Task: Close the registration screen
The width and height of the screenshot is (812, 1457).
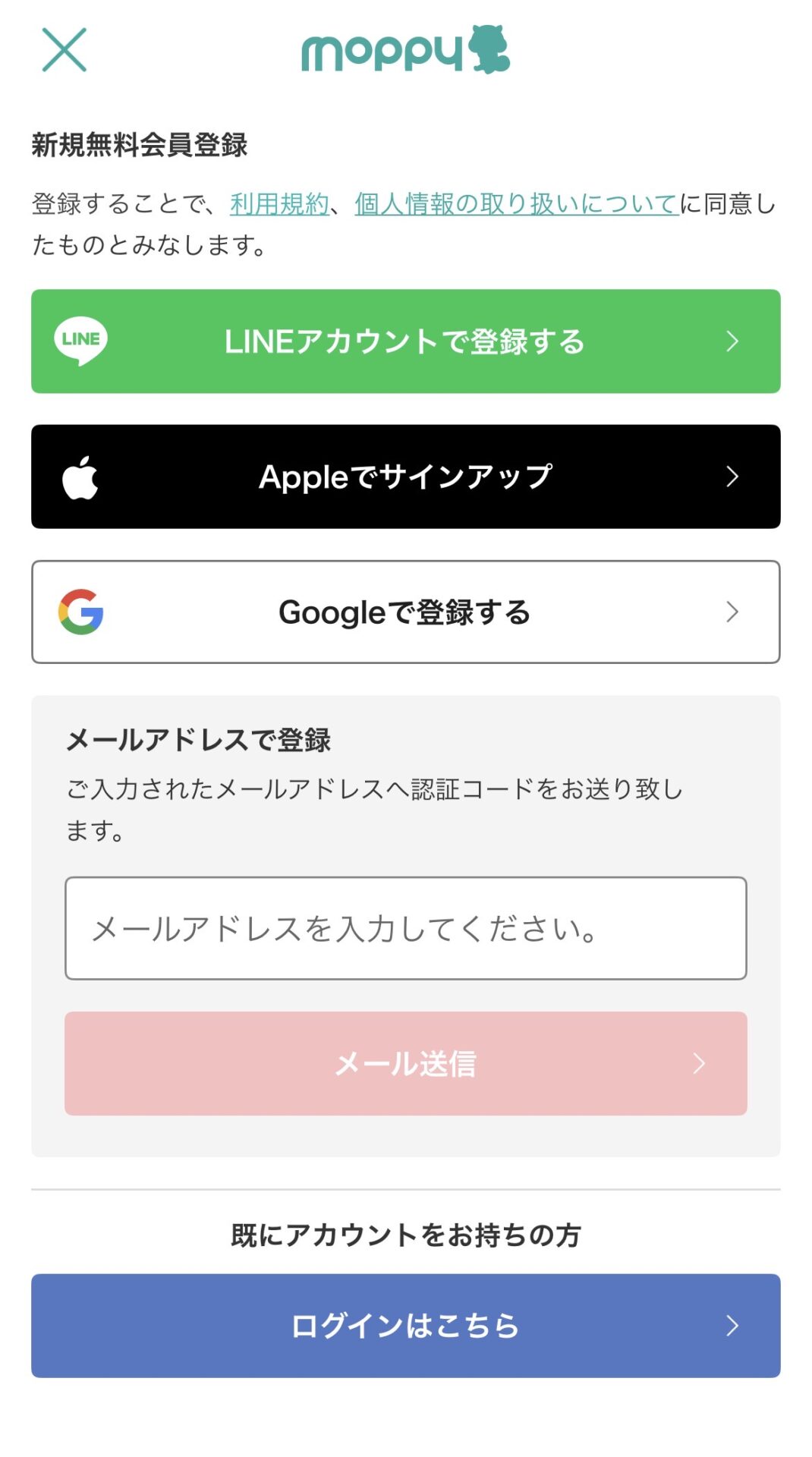Action: (x=65, y=50)
